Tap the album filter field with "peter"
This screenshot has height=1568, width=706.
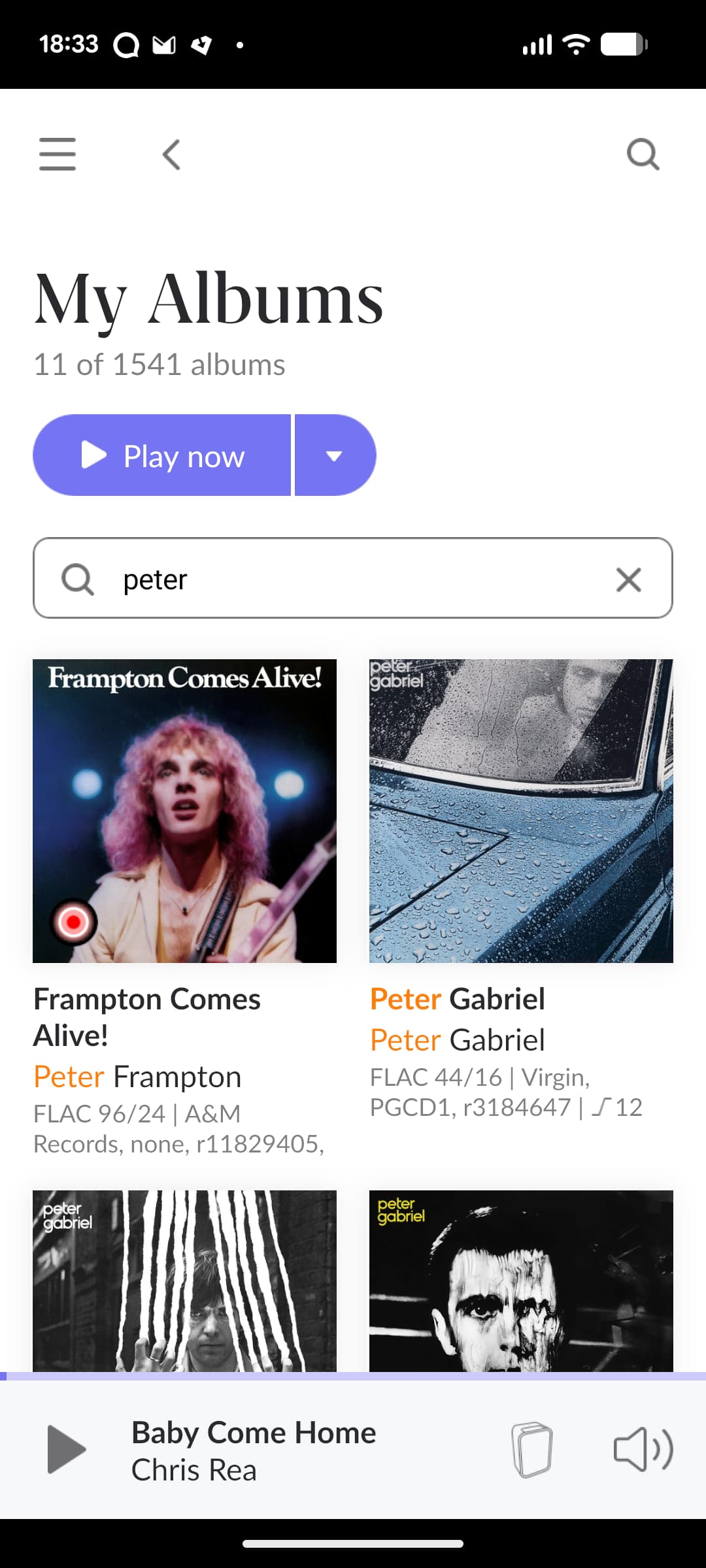point(353,578)
